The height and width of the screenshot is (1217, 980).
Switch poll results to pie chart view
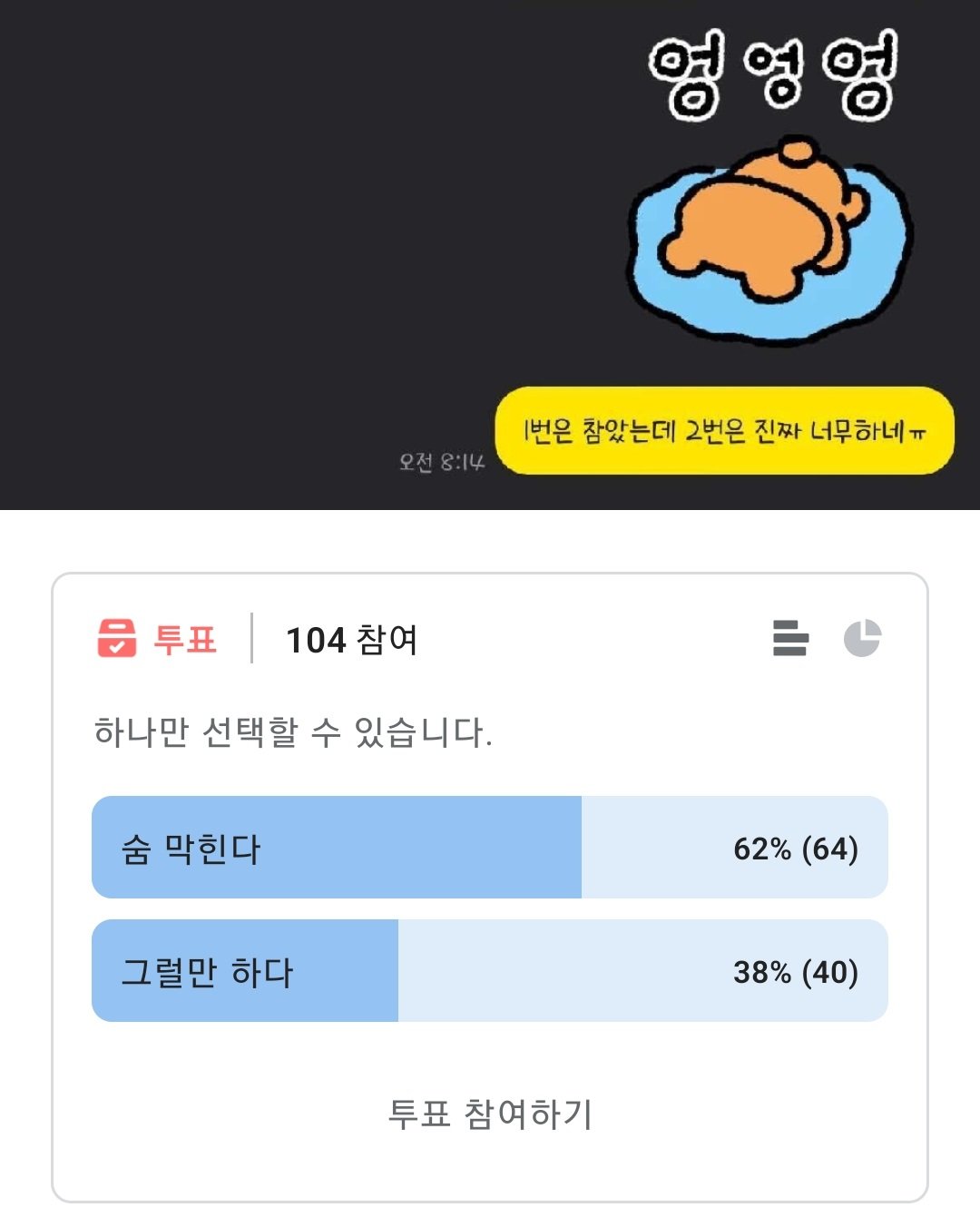tap(862, 638)
